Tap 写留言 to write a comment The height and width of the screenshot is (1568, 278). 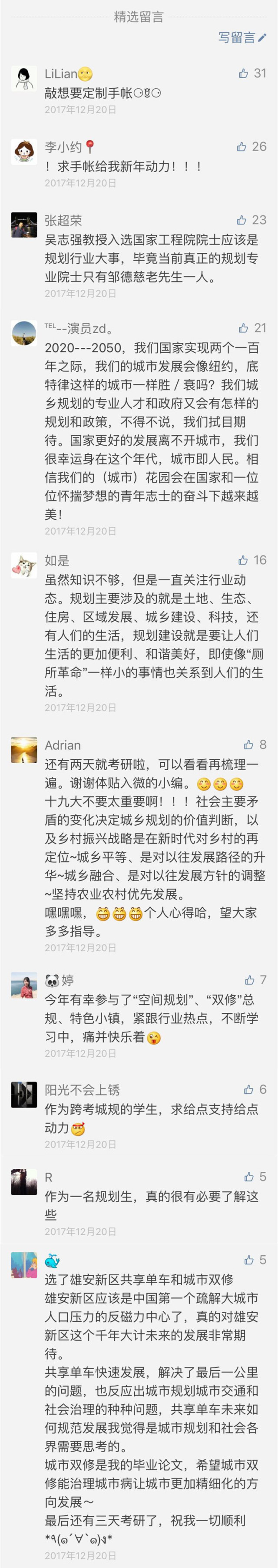tap(242, 38)
